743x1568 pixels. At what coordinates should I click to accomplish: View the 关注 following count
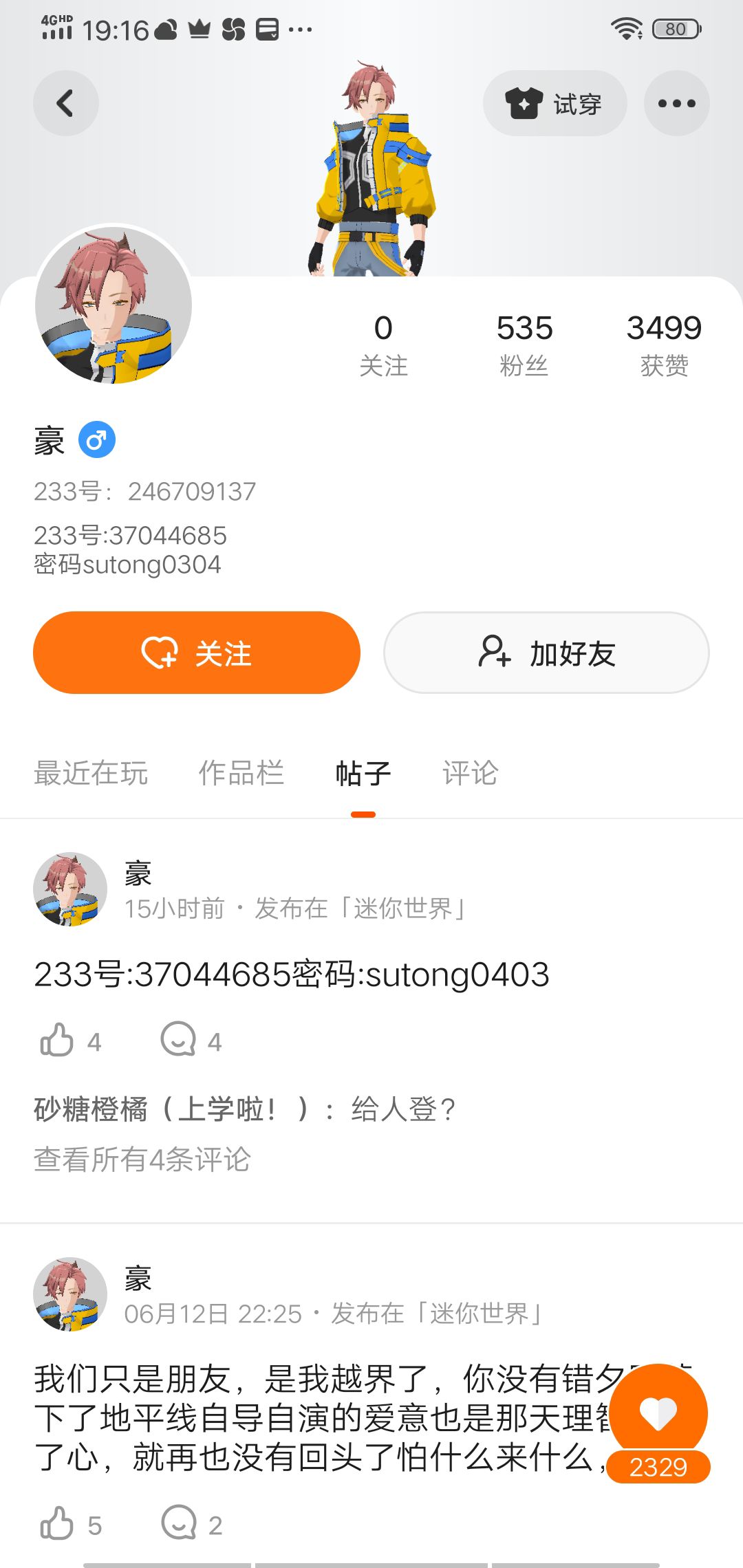point(383,345)
